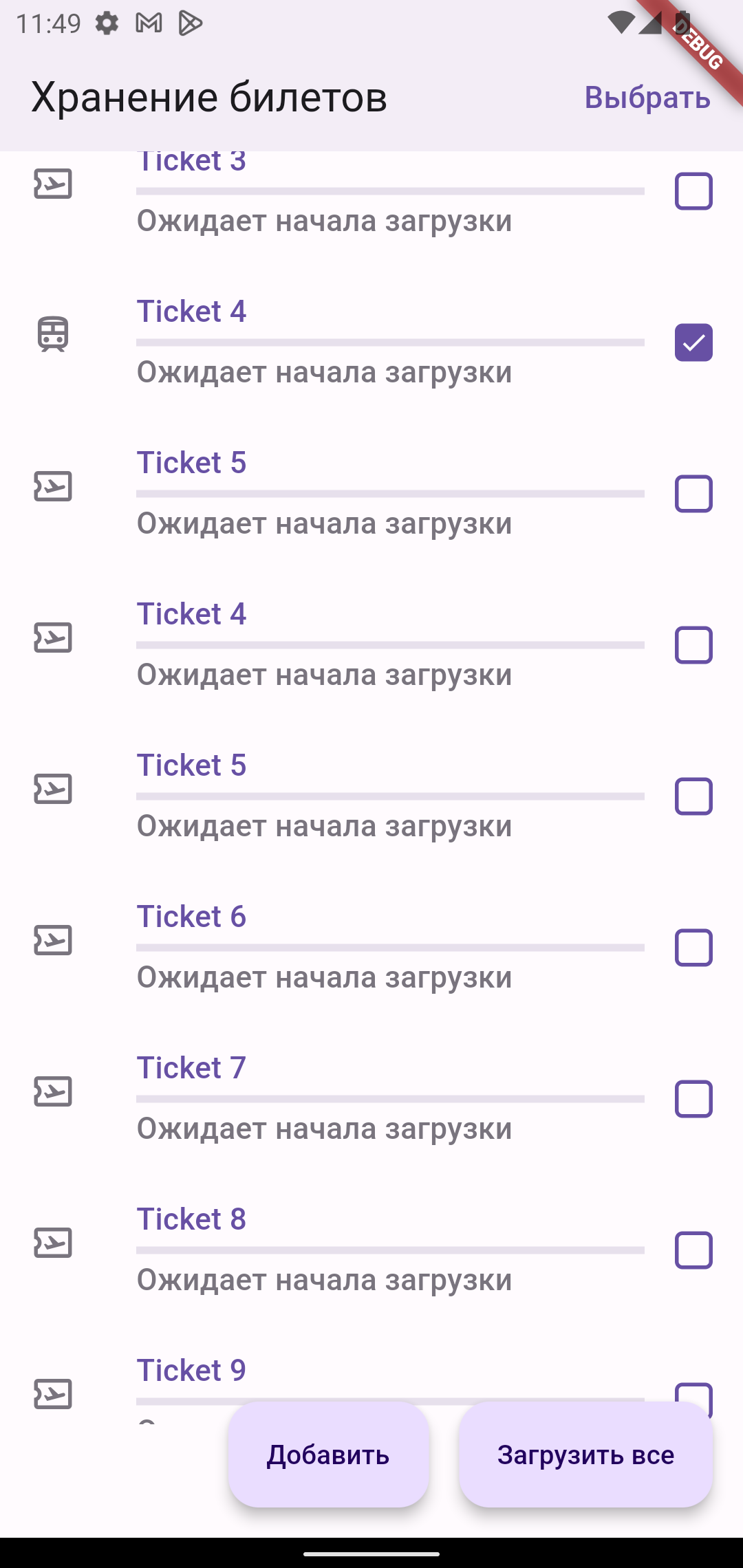
Task: Open the Ticket 6 row
Action: coord(371,948)
